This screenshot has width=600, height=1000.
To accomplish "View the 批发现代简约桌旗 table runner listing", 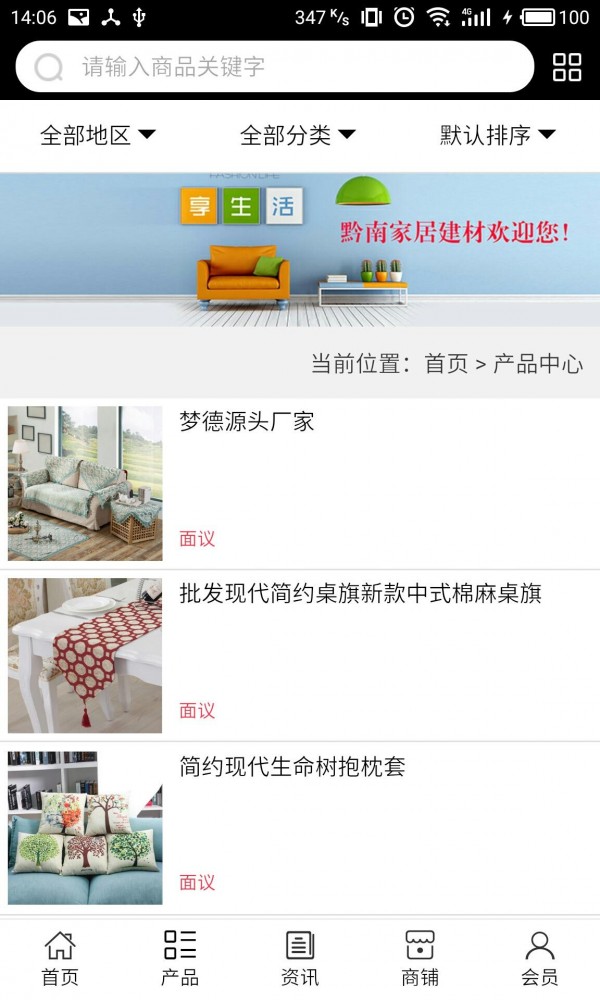I will (360, 594).
